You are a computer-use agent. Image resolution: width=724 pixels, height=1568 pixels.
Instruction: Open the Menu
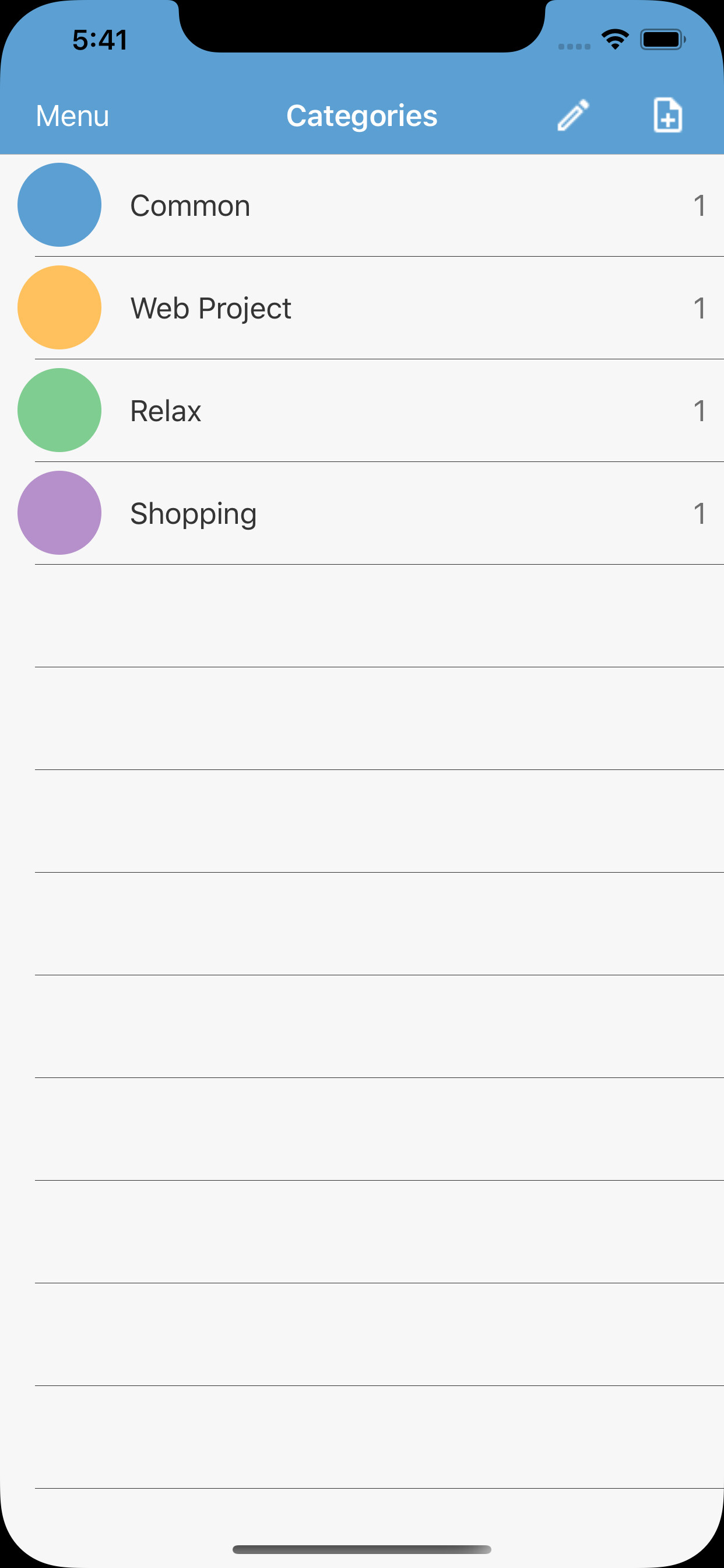(71, 115)
